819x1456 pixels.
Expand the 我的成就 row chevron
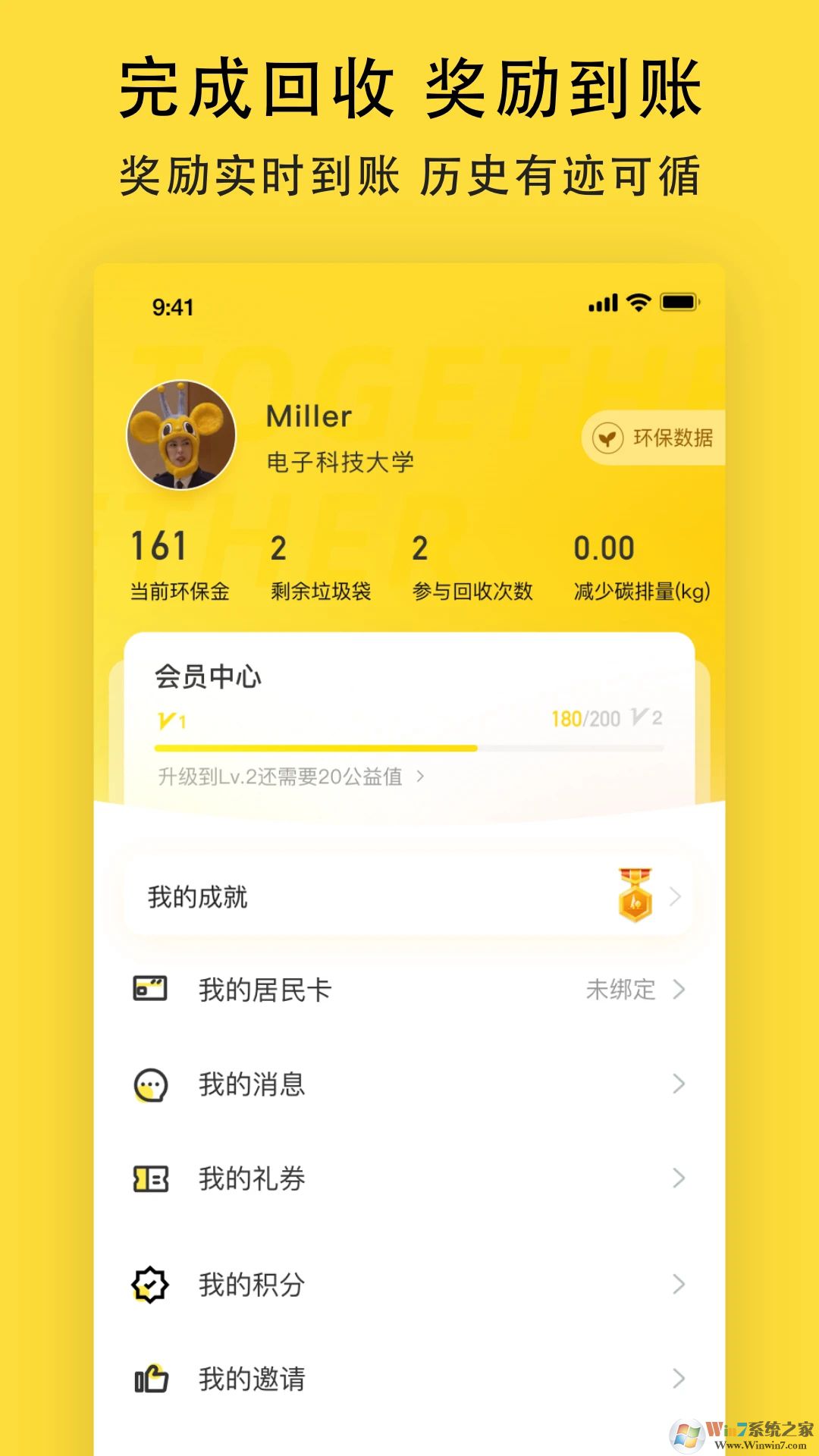coord(675,896)
